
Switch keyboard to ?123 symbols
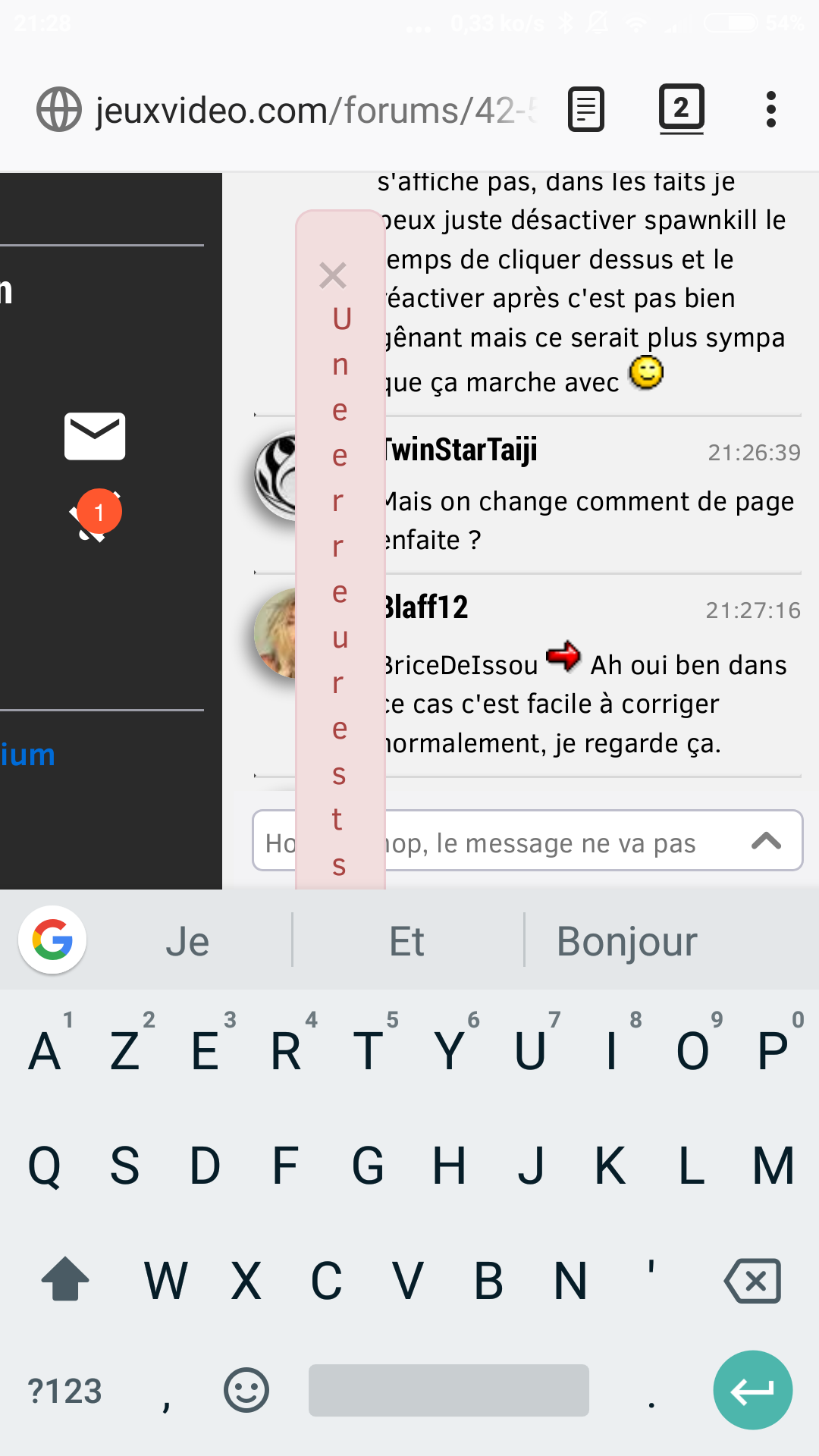64,1391
